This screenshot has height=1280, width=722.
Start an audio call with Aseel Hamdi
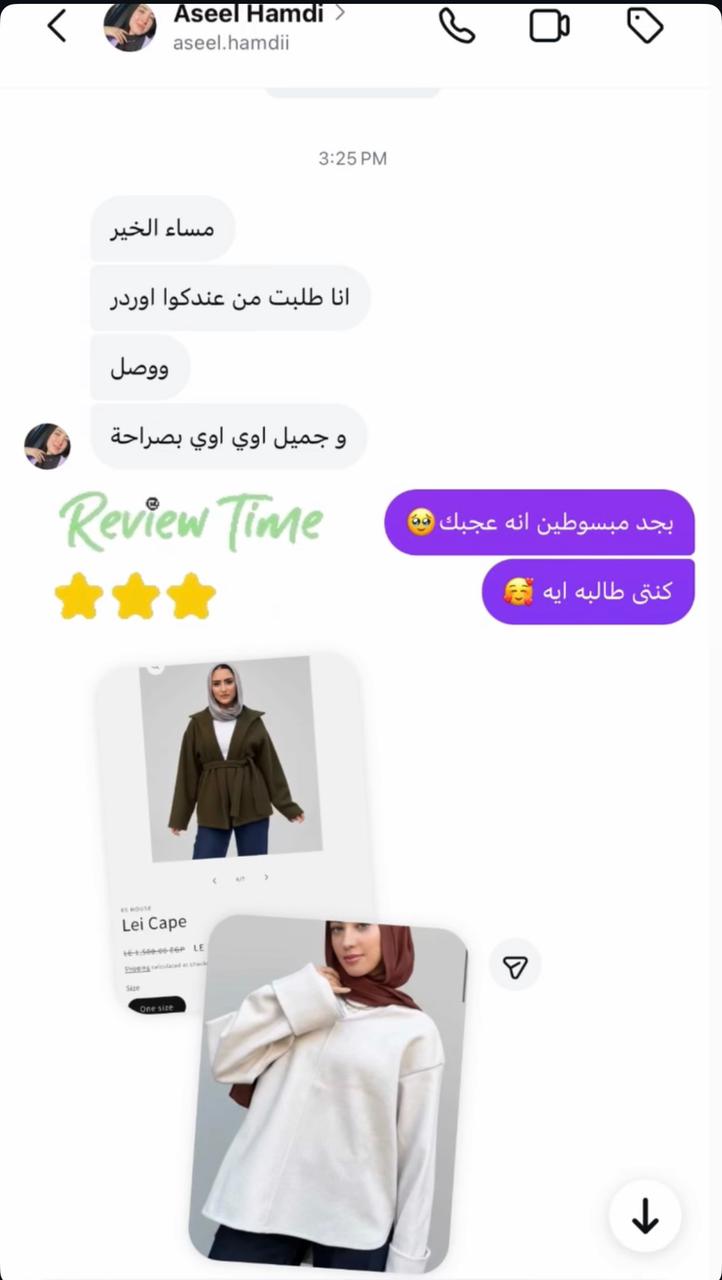click(x=457, y=26)
